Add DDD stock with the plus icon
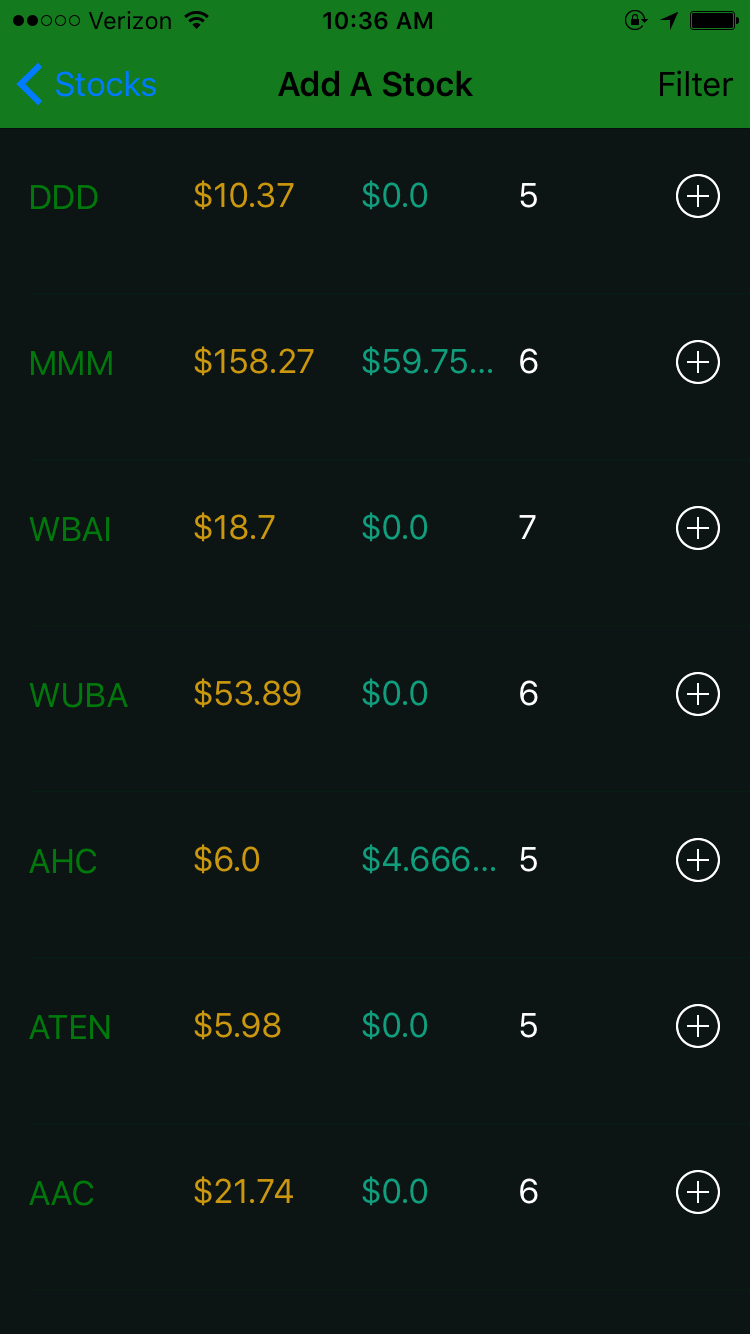 (x=698, y=196)
